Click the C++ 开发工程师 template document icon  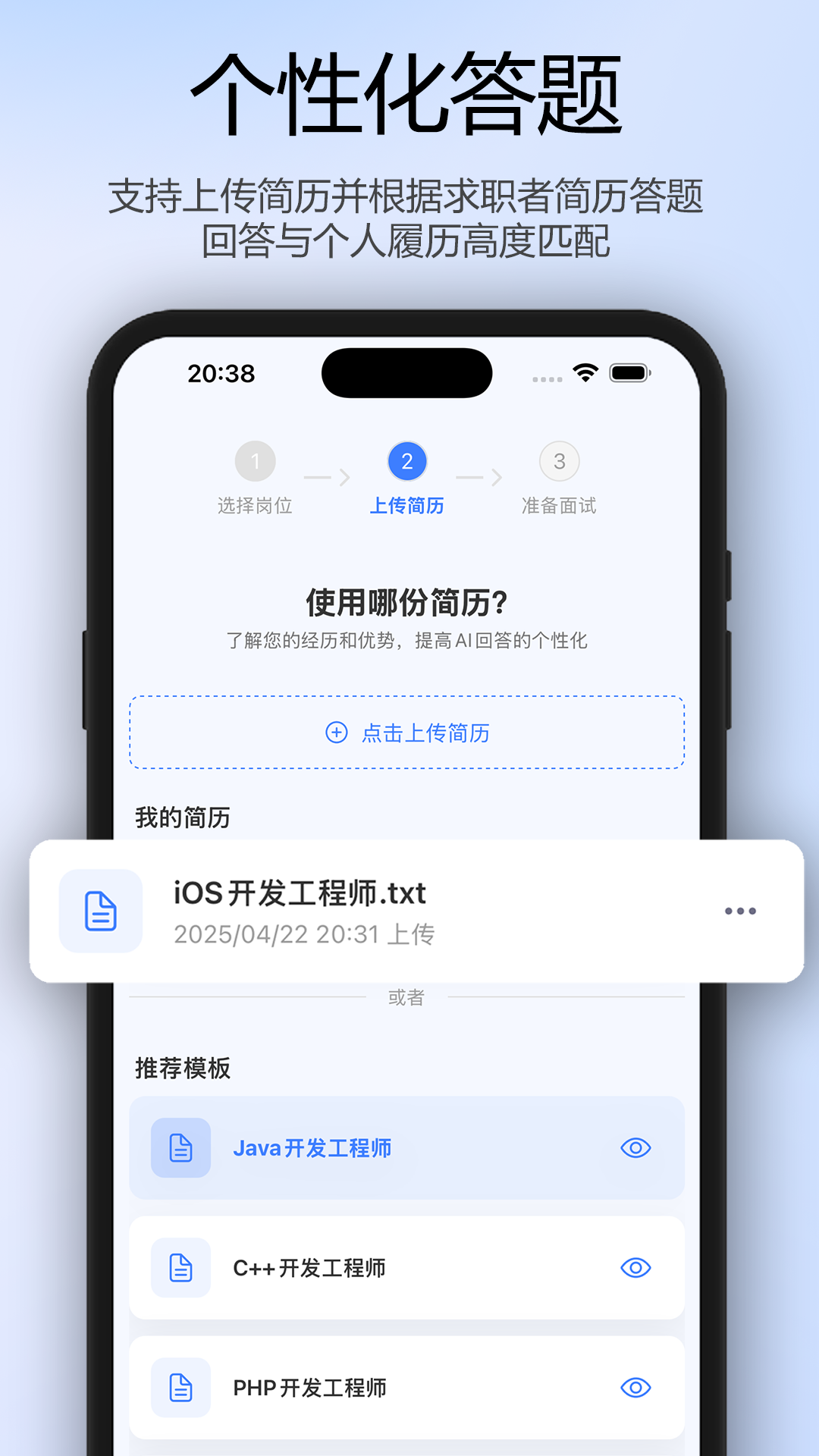click(180, 1267)
